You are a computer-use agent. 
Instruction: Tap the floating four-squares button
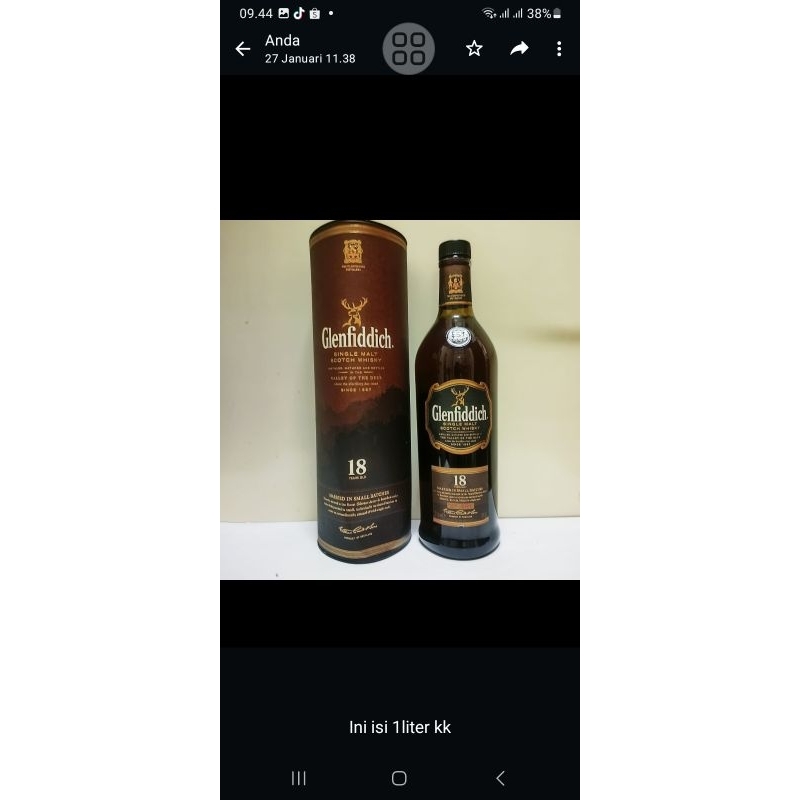pos(409,48)
